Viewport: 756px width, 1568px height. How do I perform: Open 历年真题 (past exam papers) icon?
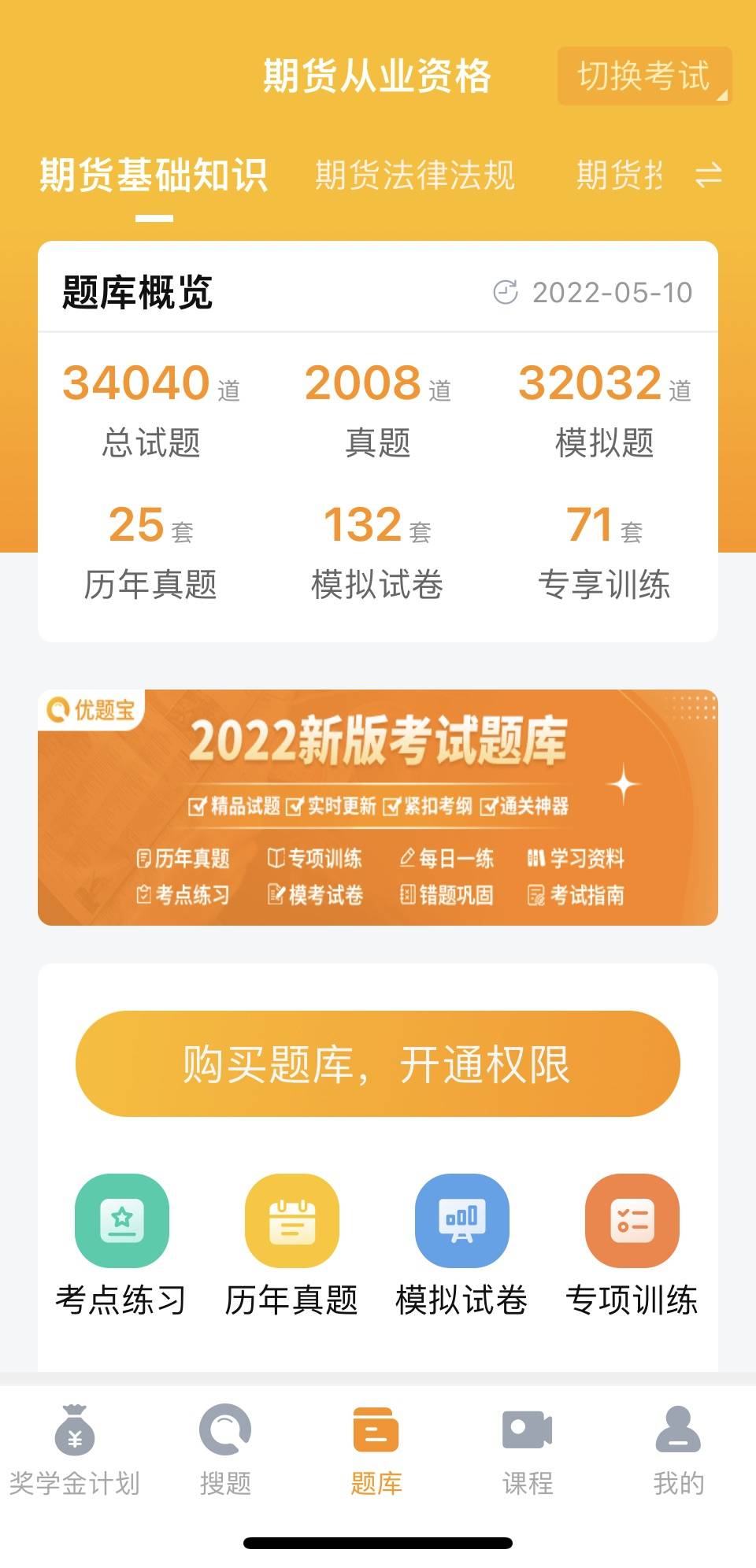[291, 1221]
